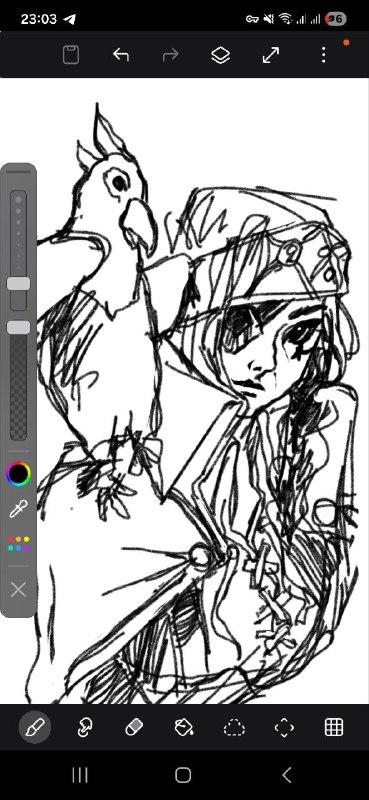Viewport: 369px width, 800px height.
Task: Select the transform tool
Action: coord(284,727)
